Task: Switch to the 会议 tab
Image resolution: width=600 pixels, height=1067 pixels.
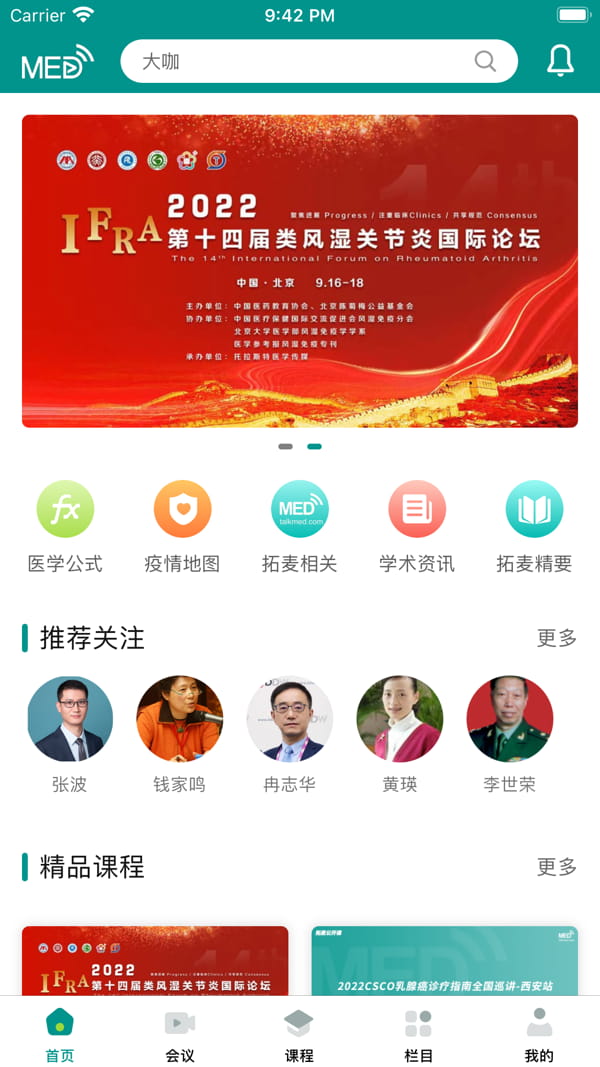Action: pyautogui.click(x=180, y=1034)
